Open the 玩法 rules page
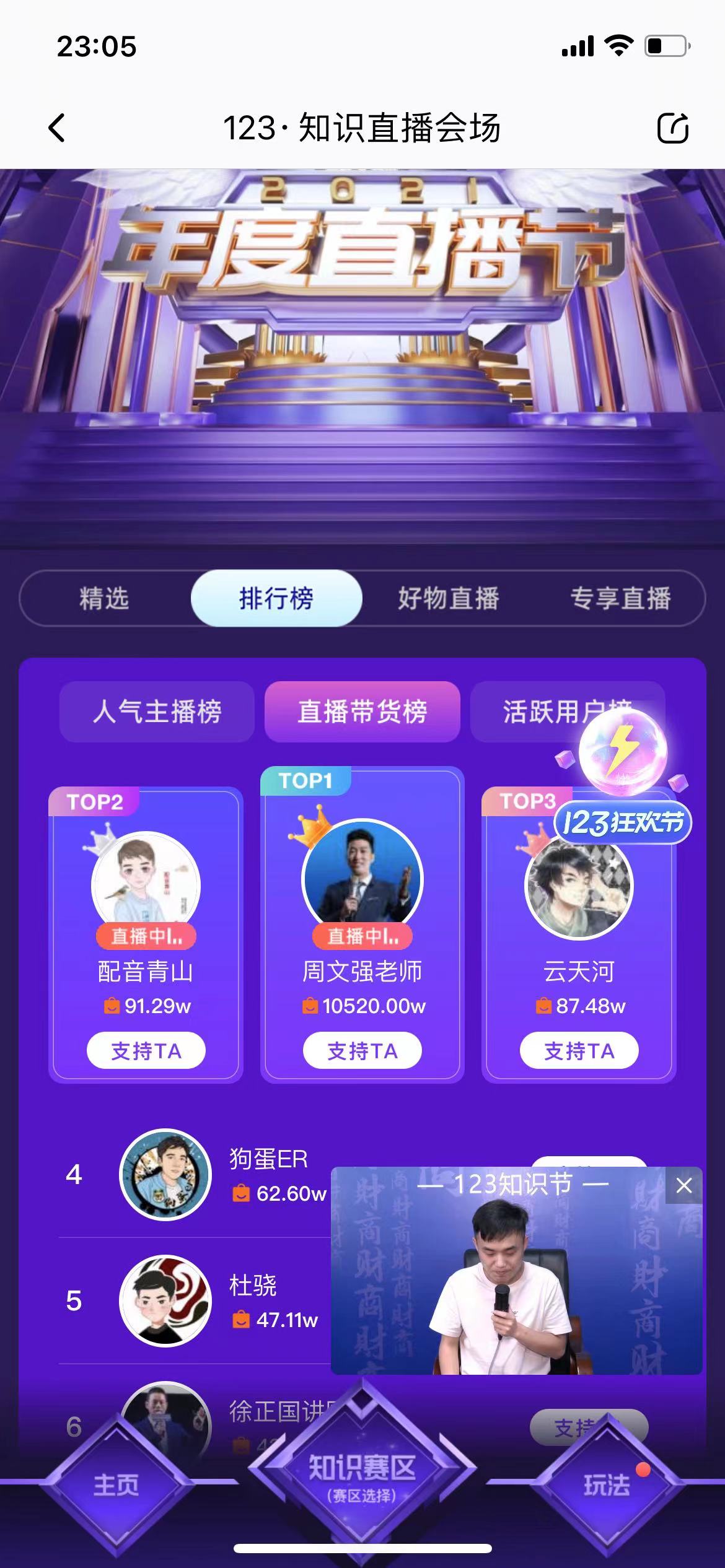The height and width of the screenshot is (1568, 725). coord(606,1485)
